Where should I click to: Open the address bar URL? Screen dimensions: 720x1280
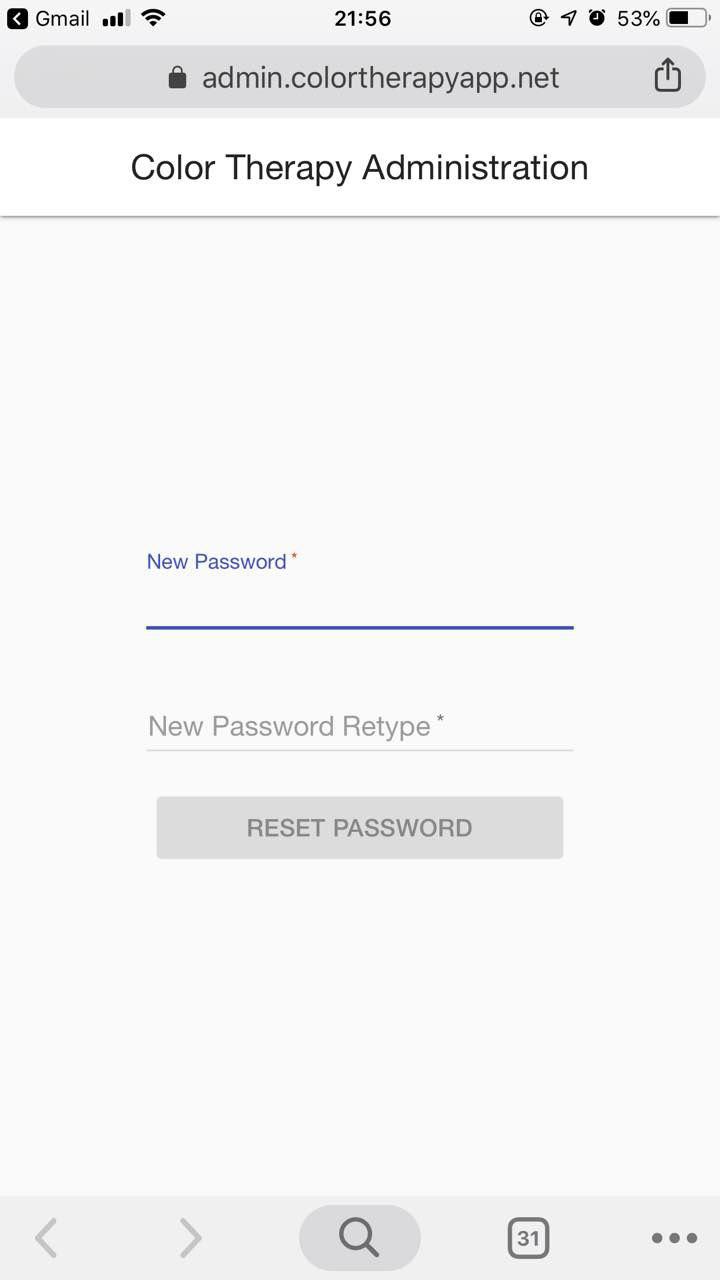[380, 78]
